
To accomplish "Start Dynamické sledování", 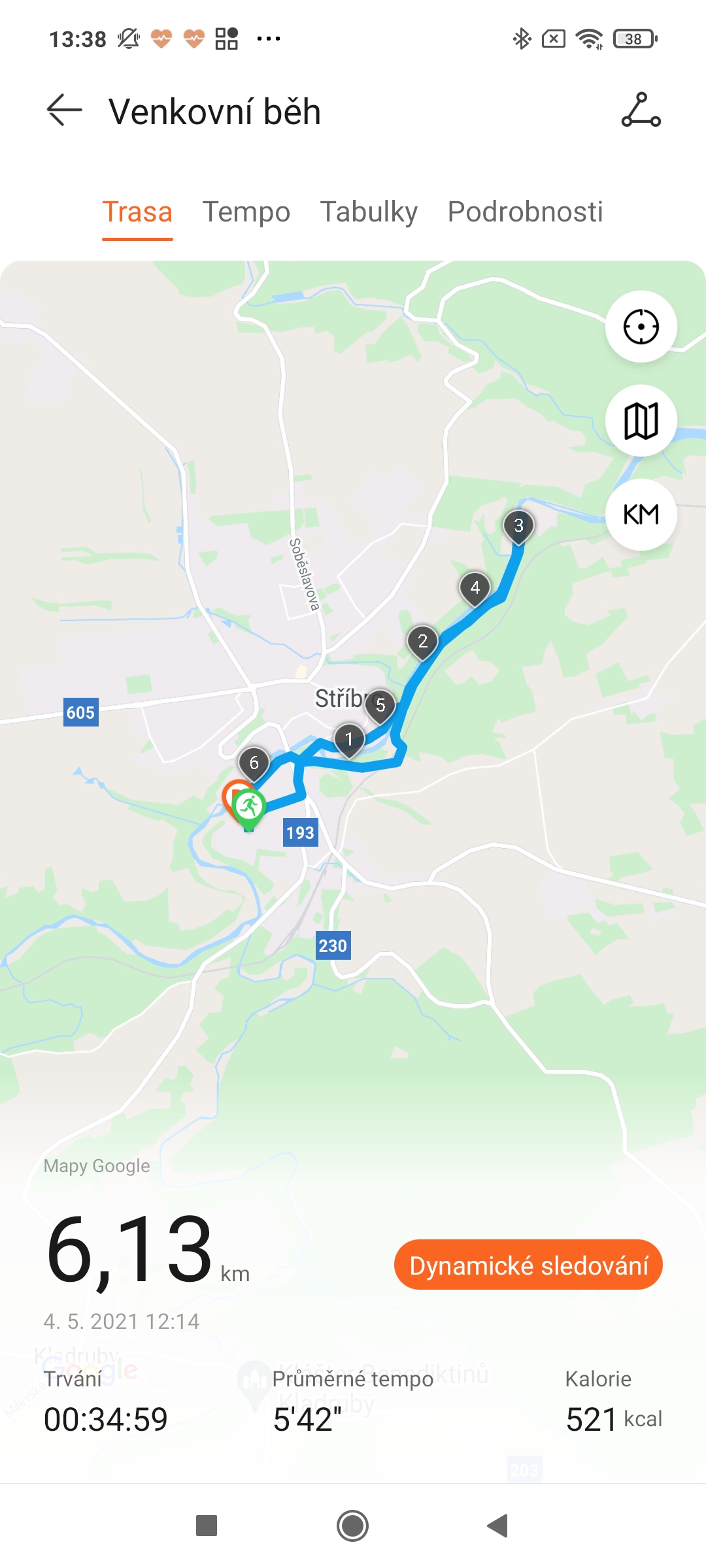I will 528,1265.
